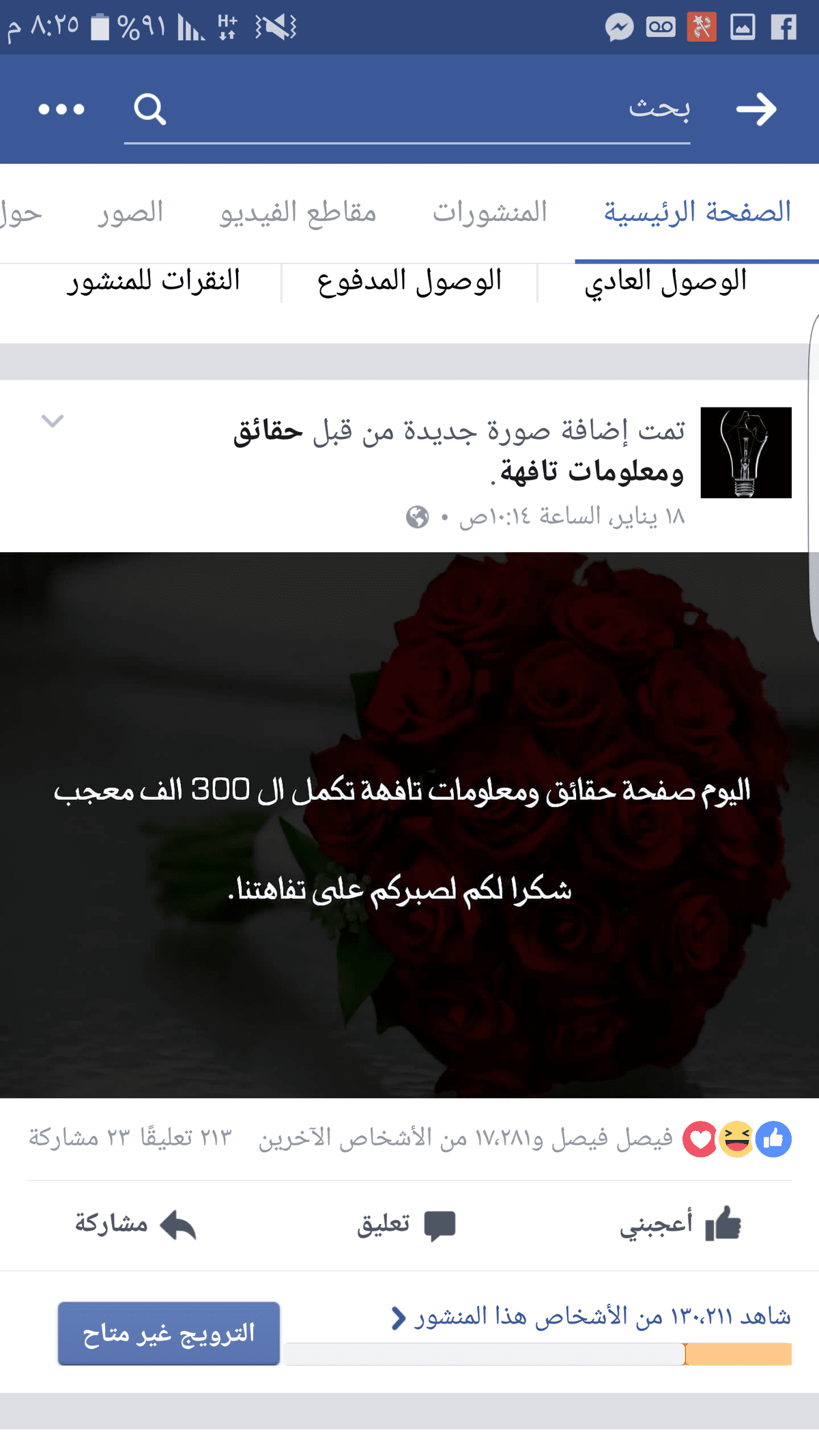Image resolution: width=819 pixels, height=1456 pixels.
Task: Open the page's light bulb profile picture
Action: [x=745, y=453]
